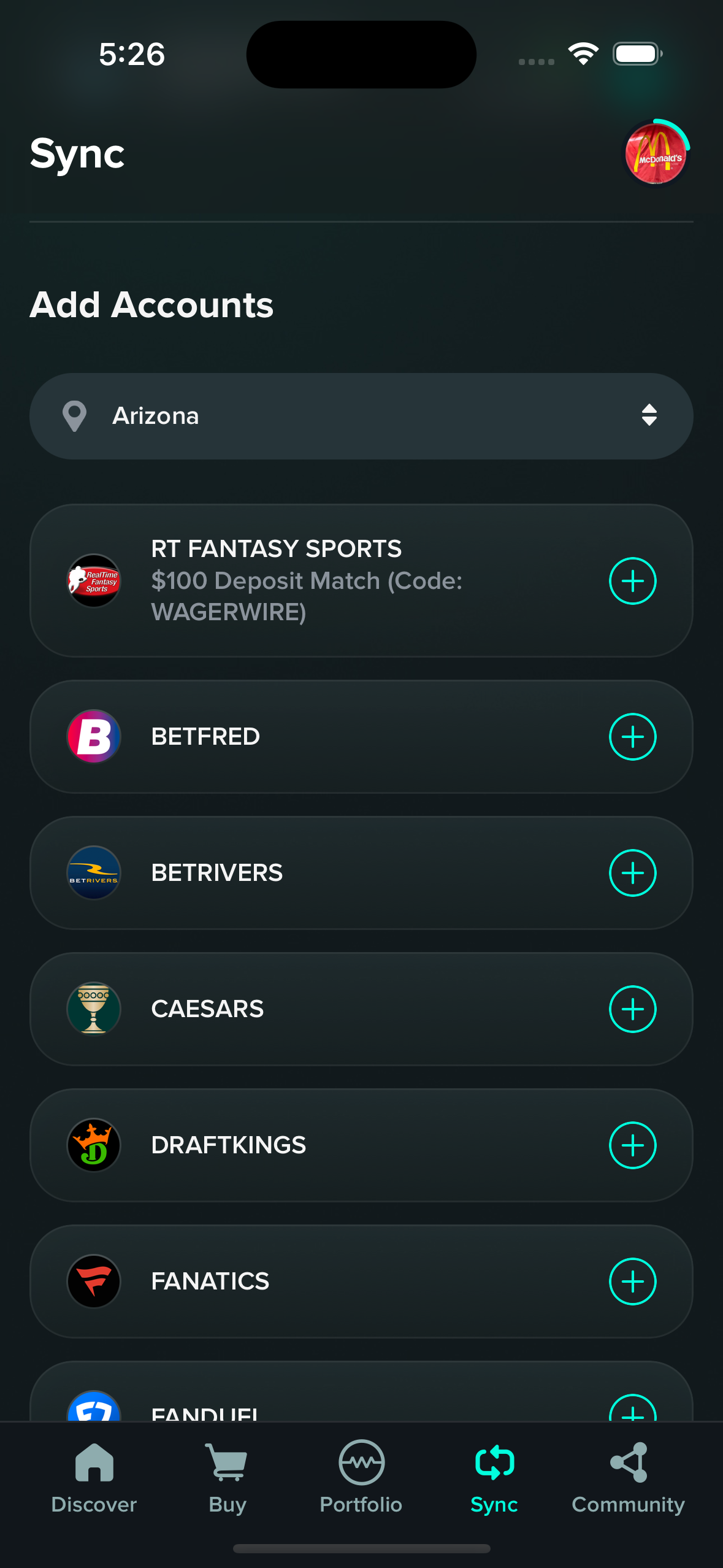723x1568 pixels.
Task: Add the Caesars account
Action: 632,1009
